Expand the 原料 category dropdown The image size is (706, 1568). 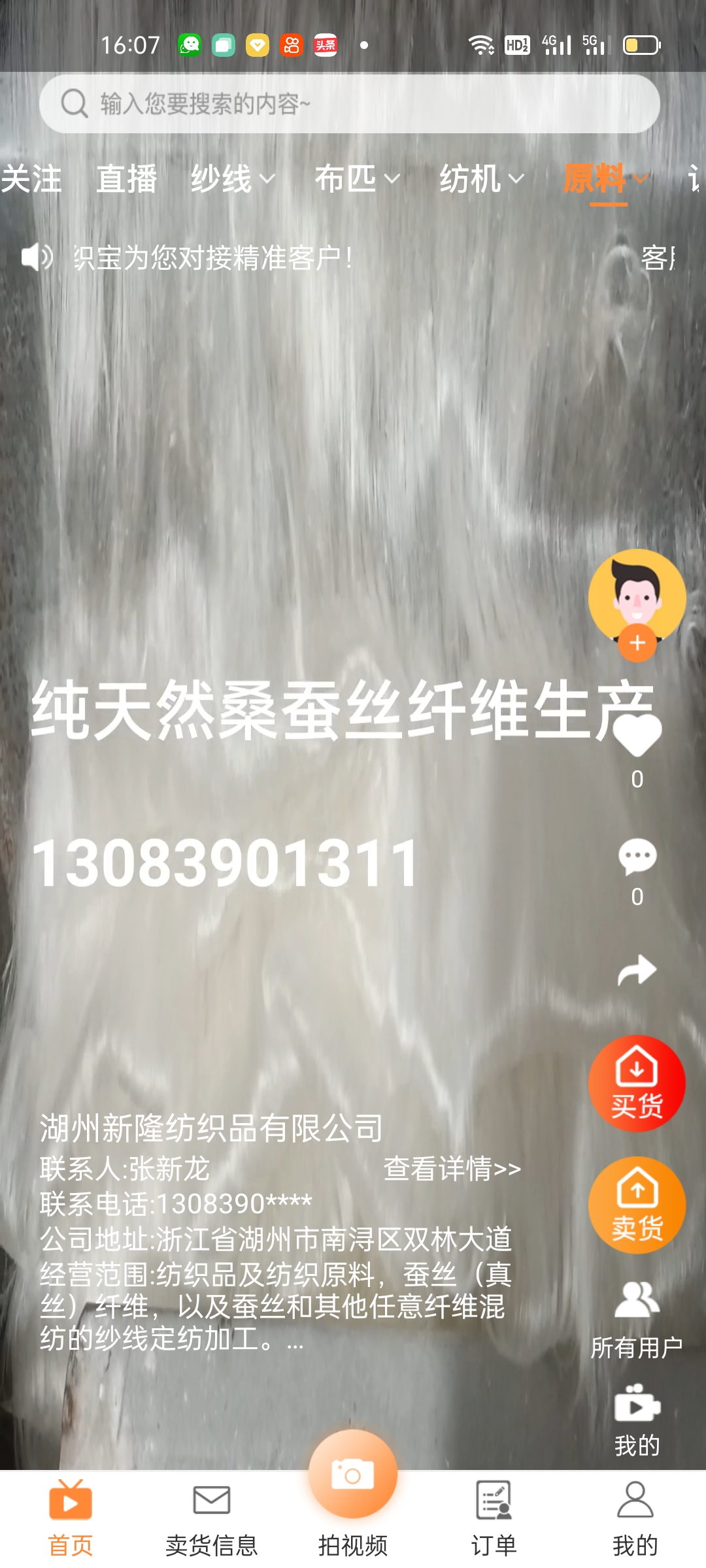[x=605, y=179]
